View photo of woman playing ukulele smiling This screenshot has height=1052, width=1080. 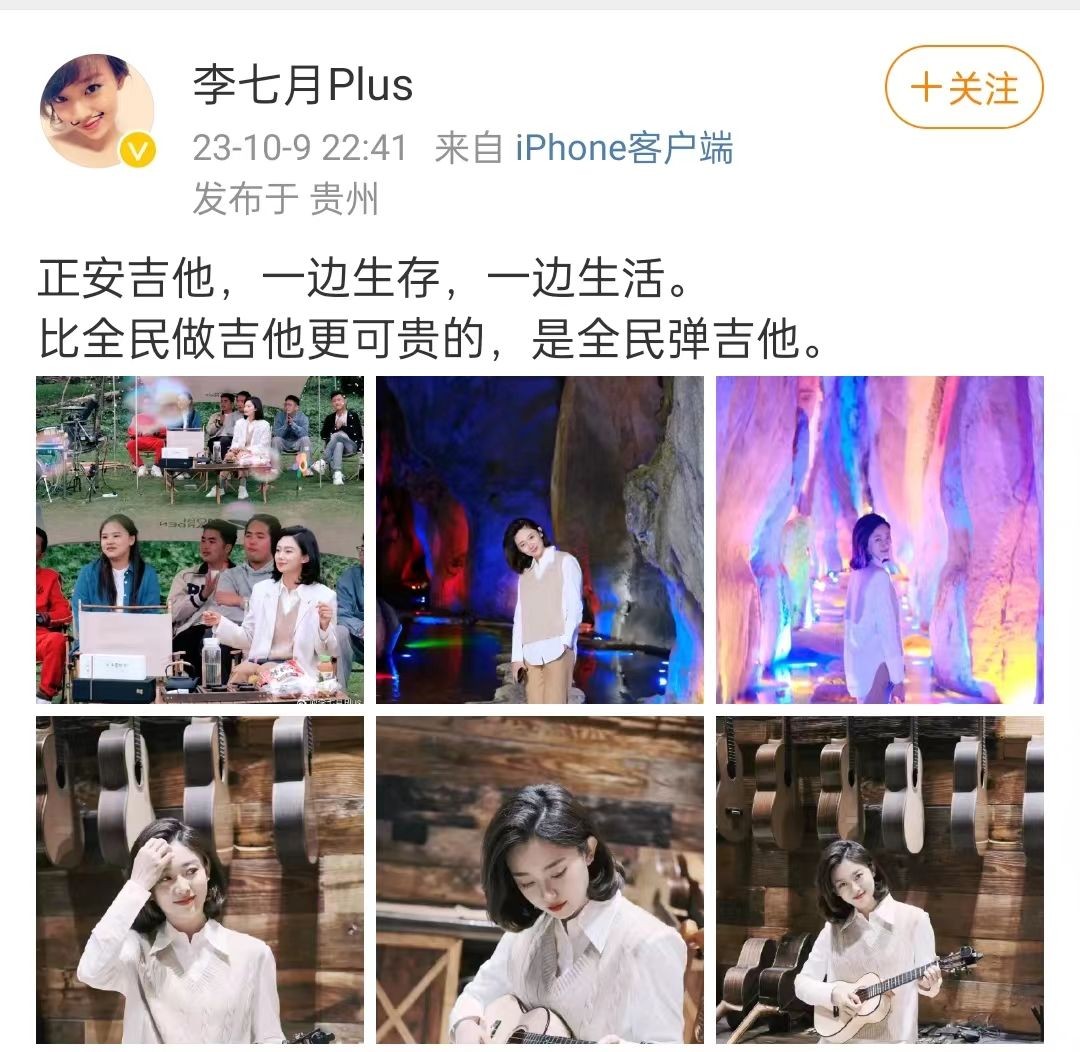tap(879, 880)
